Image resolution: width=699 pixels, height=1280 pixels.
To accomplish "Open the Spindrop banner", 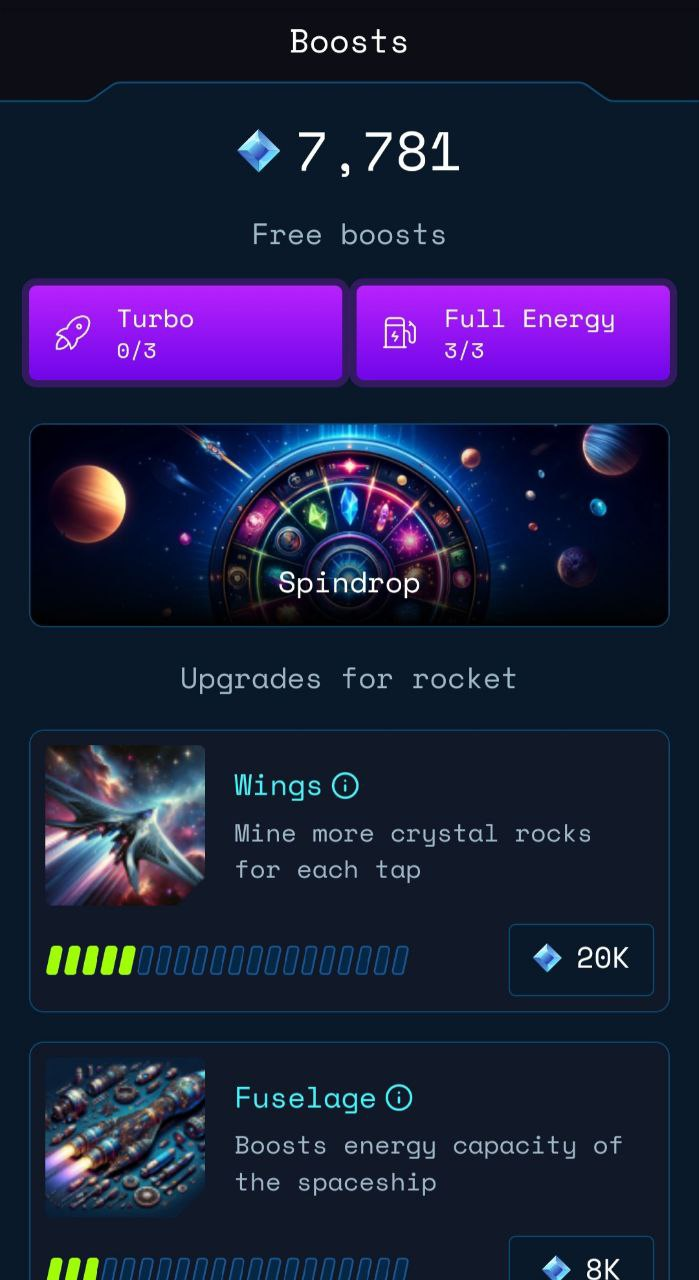I will (x=349, y=525).
